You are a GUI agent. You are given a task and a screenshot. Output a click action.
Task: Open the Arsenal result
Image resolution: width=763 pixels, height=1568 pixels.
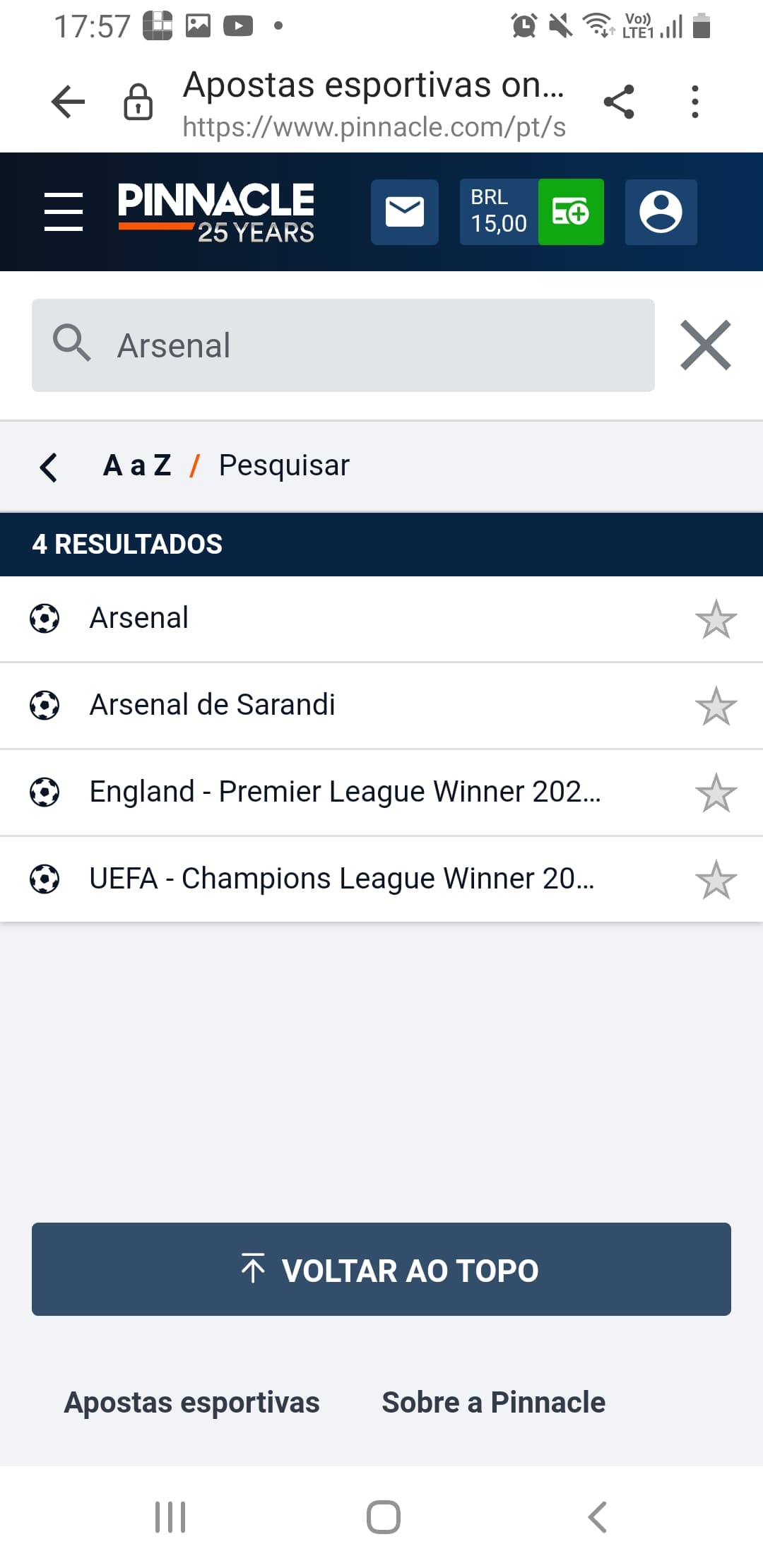click(381, 619)
